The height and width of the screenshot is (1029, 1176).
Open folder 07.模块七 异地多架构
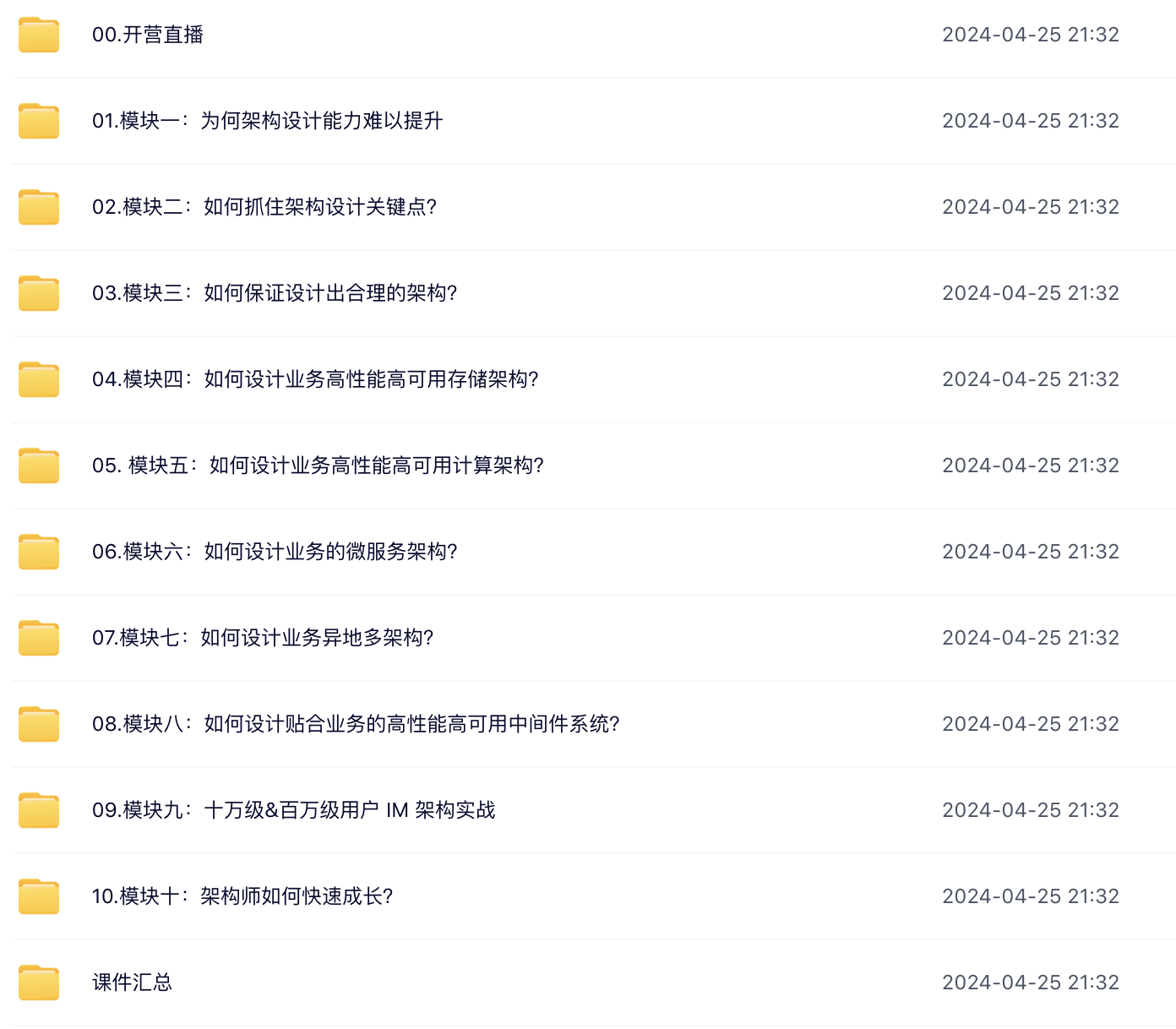(x=262, y=638)
